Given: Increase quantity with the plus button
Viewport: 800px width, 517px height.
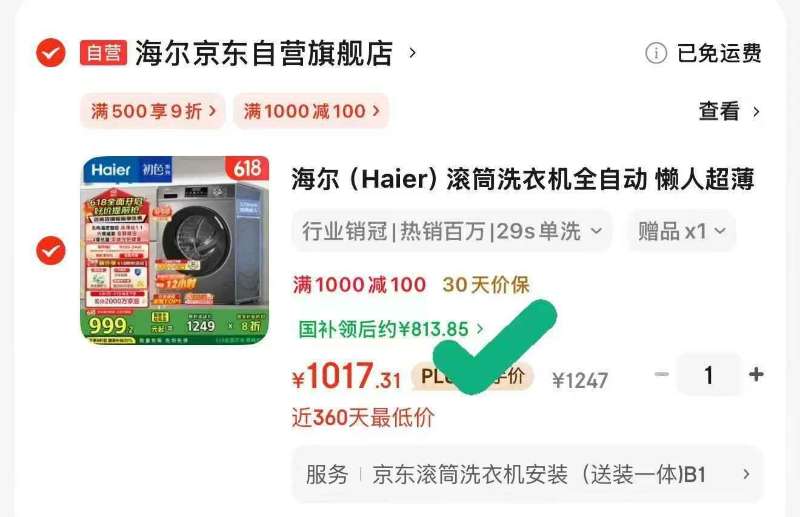Looking at the screenshot, I should pyautogui.click(x=756, y=375).
